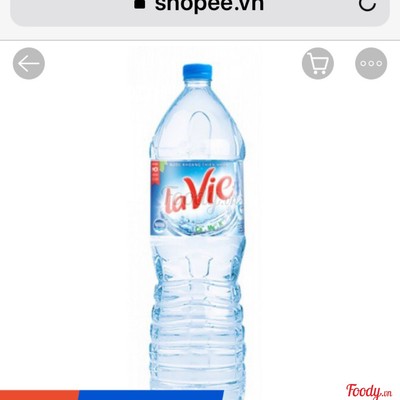Open the three-dots overflow menu
This screenshot has width=400, height=400.
click(x=371, y=63)
